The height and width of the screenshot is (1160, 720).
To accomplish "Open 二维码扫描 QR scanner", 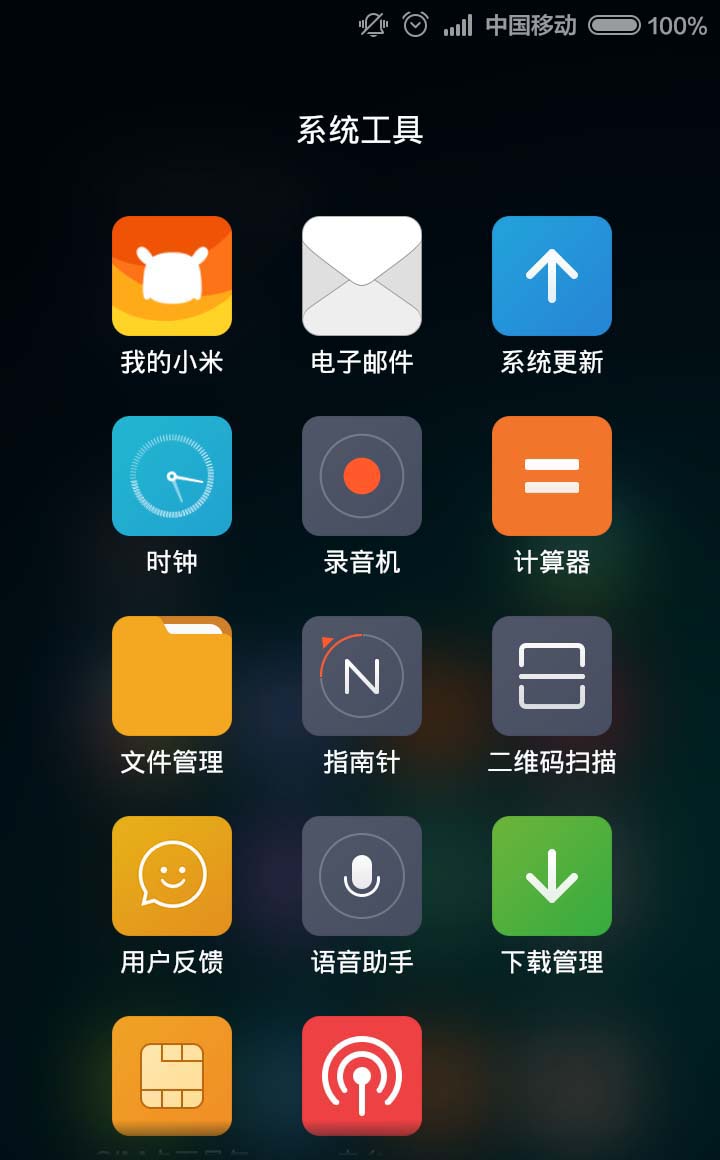I will click(x=552, y=676).
